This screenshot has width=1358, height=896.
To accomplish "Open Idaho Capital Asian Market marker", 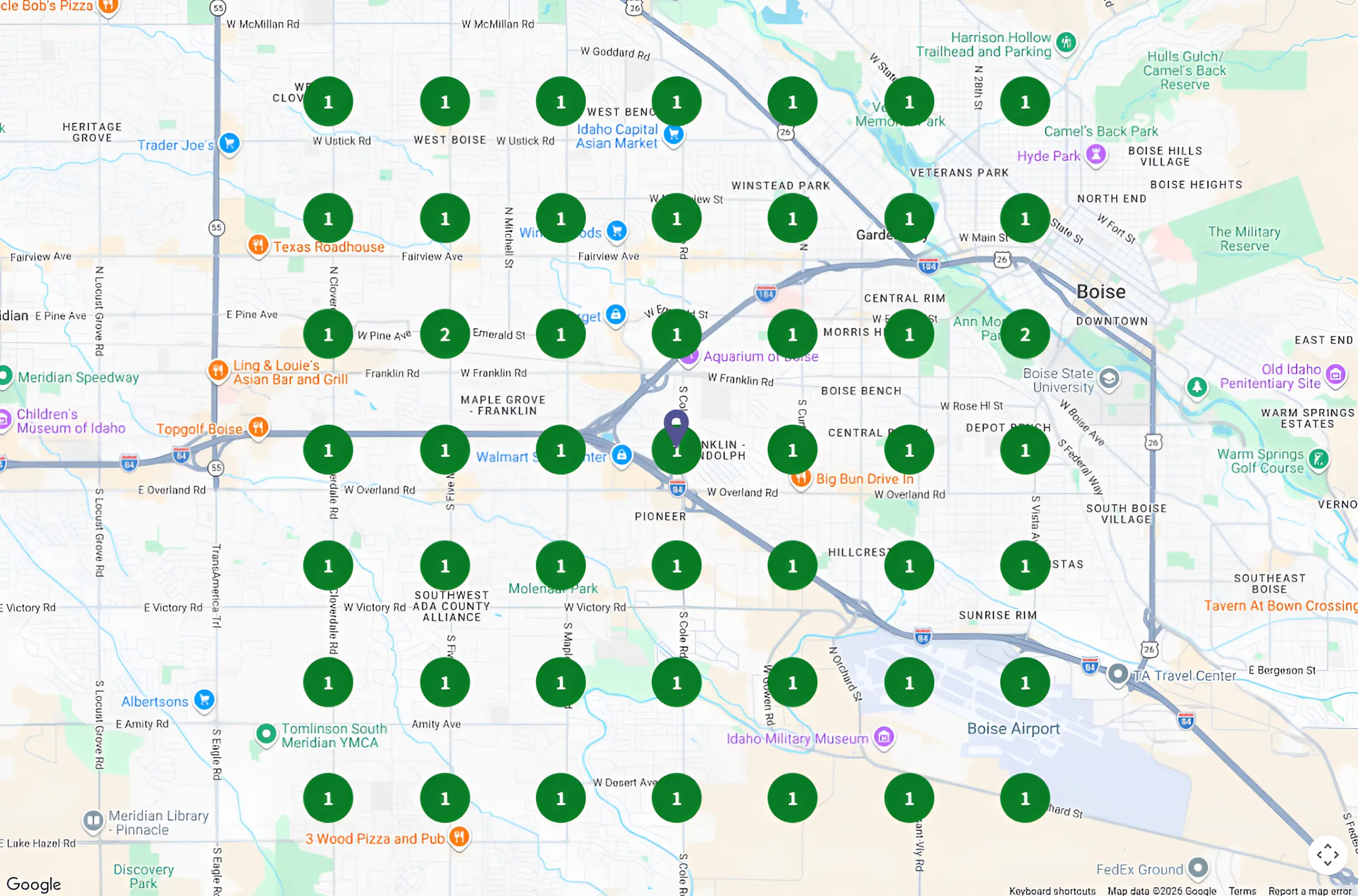I will point(674,135).
